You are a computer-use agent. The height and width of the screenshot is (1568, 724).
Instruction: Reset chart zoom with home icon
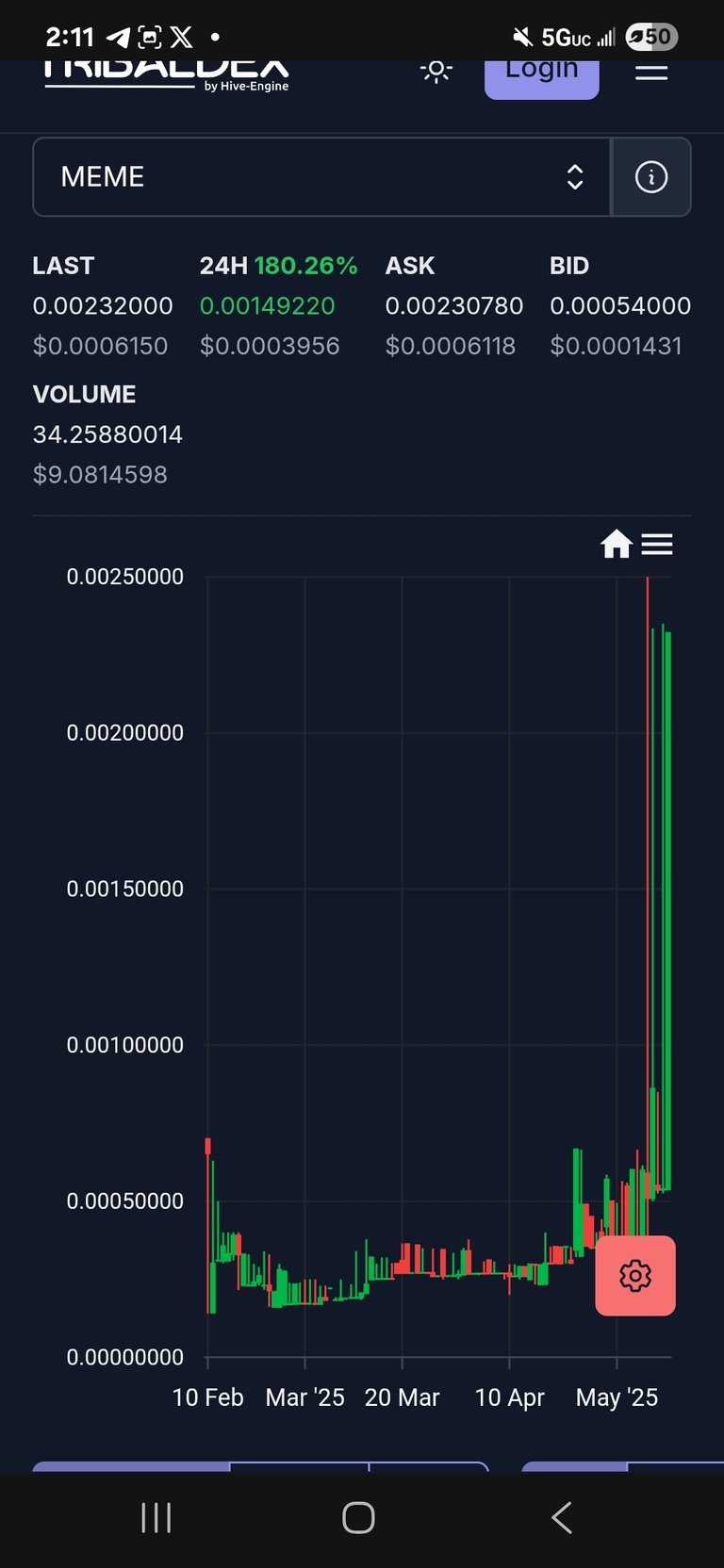coord(617,544)
